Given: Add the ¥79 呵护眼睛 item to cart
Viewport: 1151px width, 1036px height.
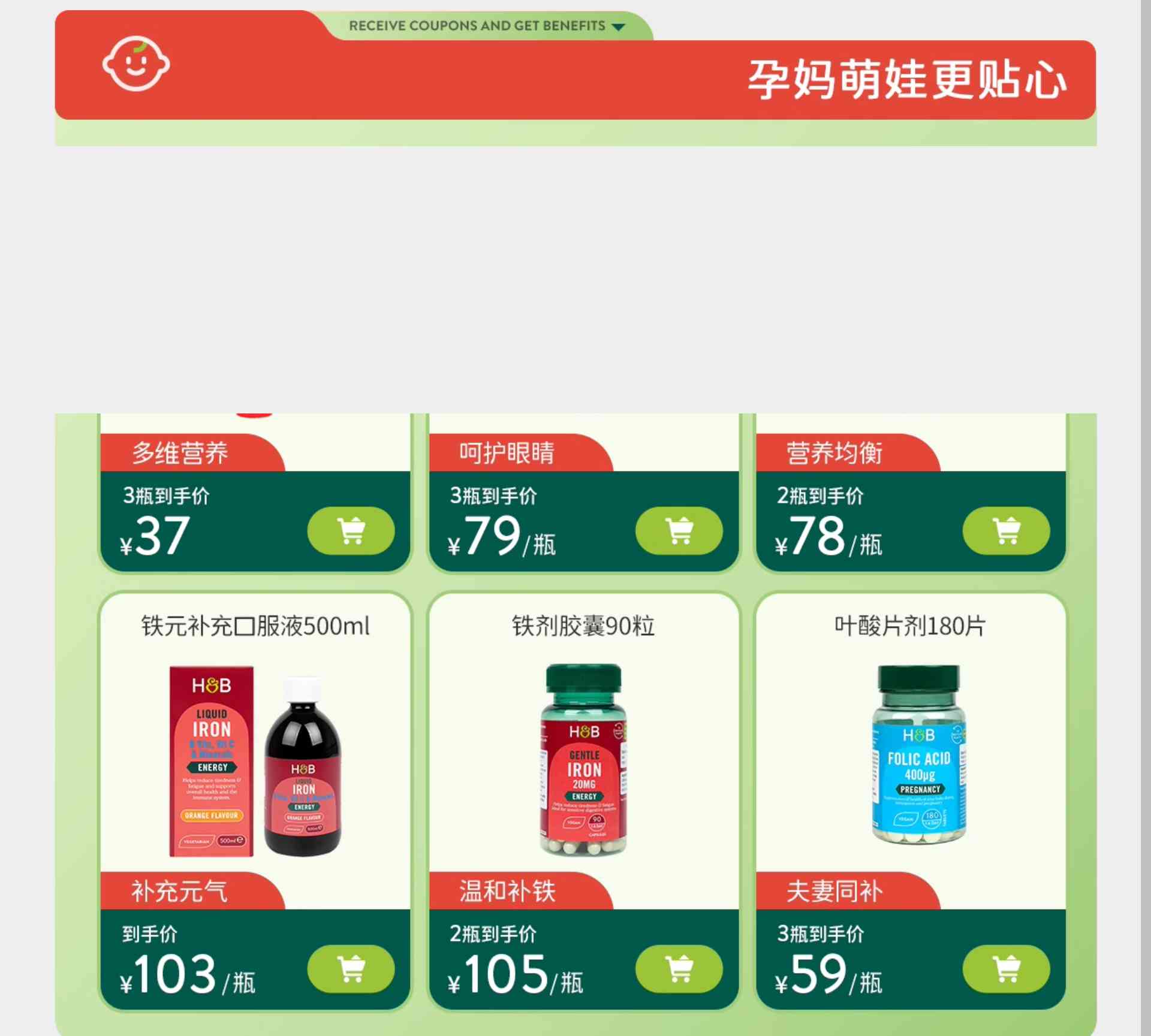Looking at the screenshot, I should tap(679, 531).
